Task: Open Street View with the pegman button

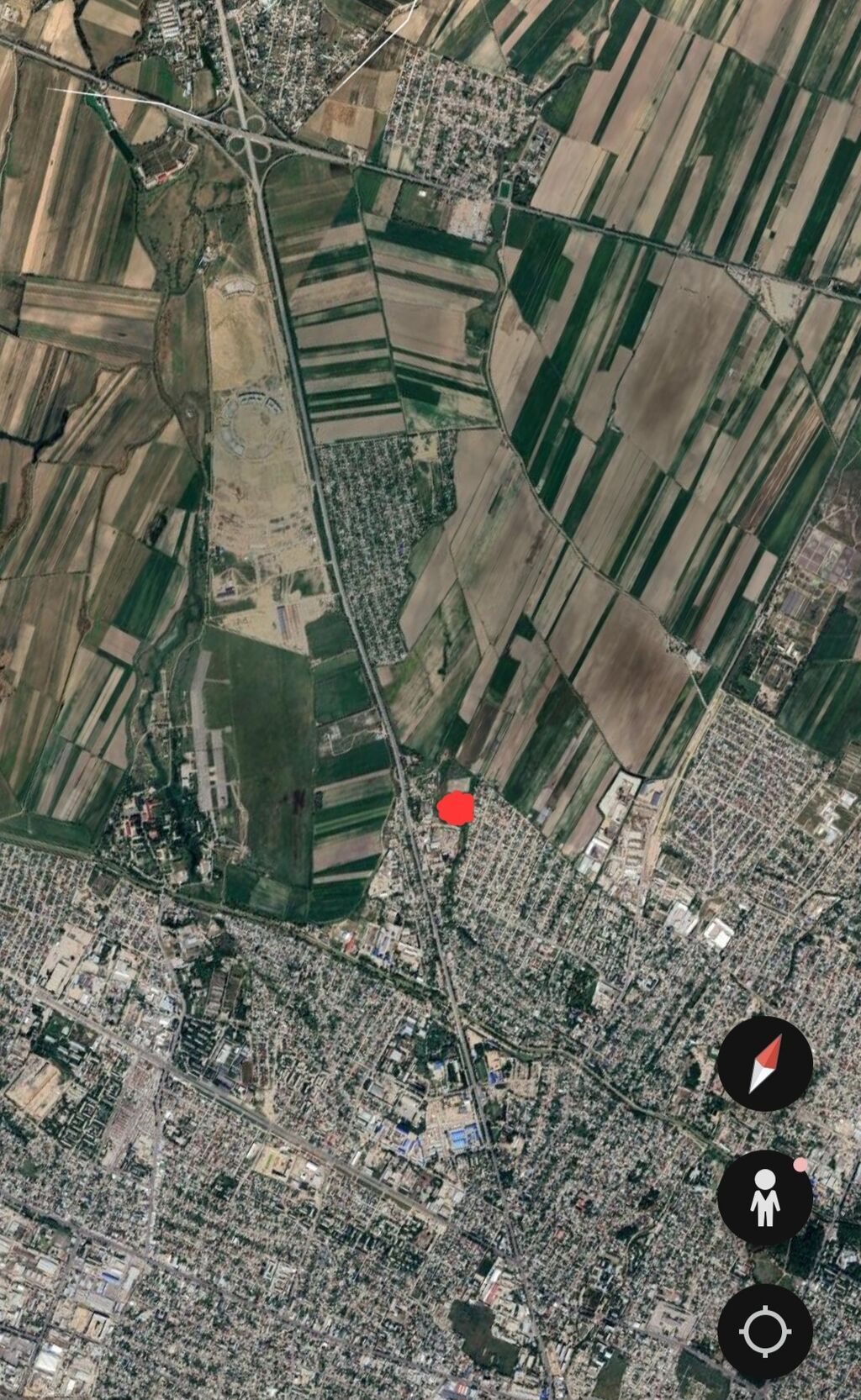Action: (x=764, y=1197)
